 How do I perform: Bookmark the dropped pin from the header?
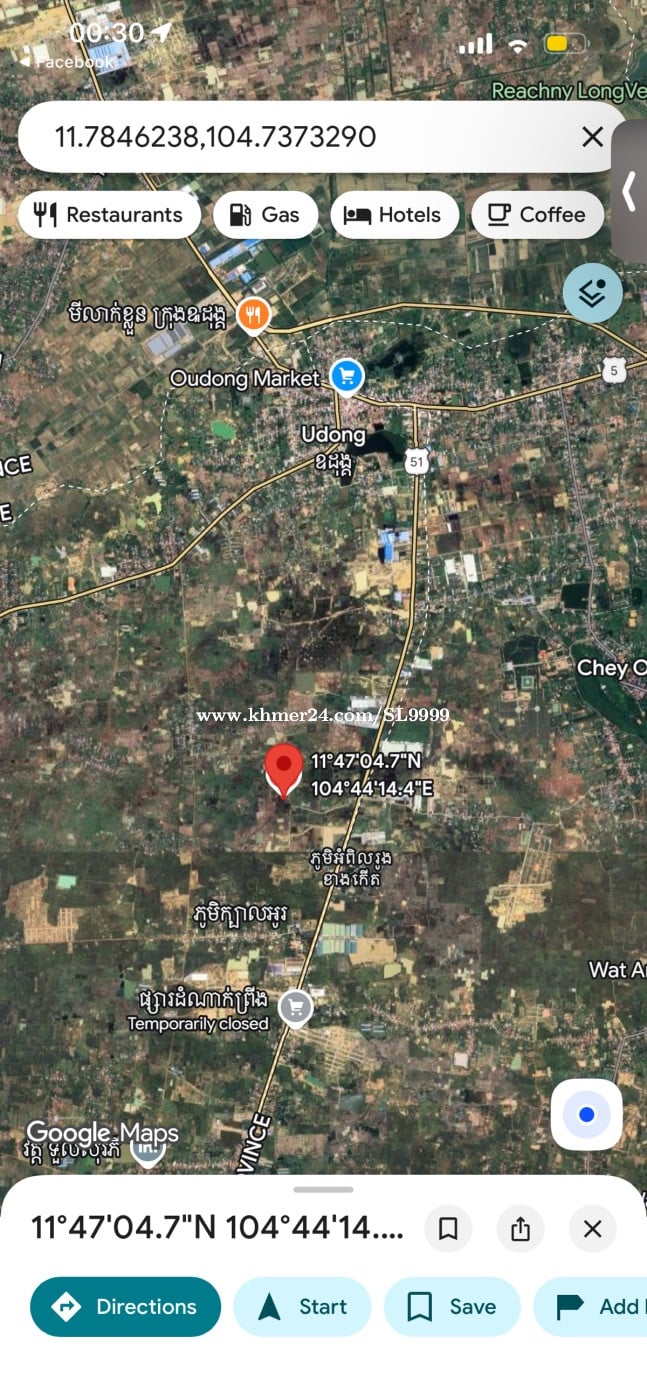tap(448, 1228)
